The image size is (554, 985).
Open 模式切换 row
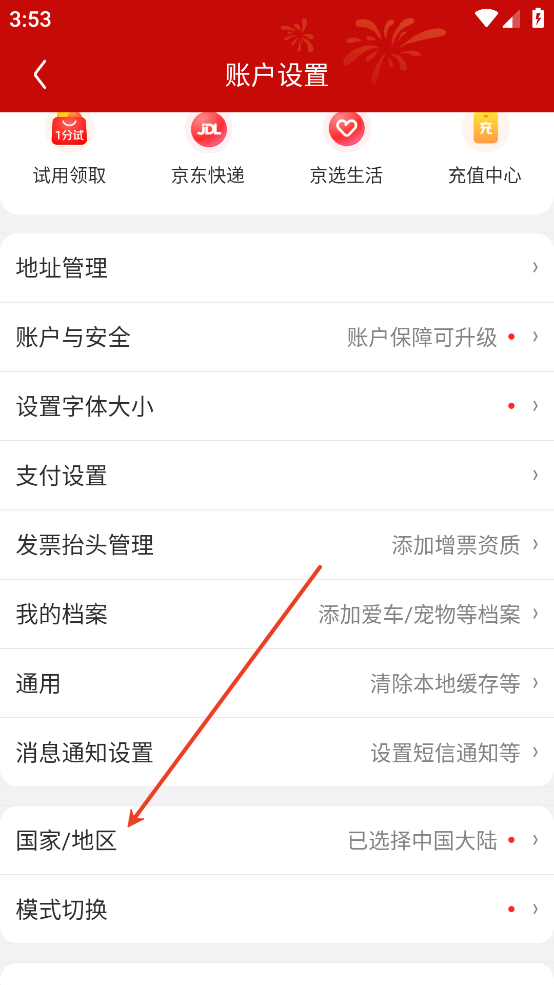277,909
